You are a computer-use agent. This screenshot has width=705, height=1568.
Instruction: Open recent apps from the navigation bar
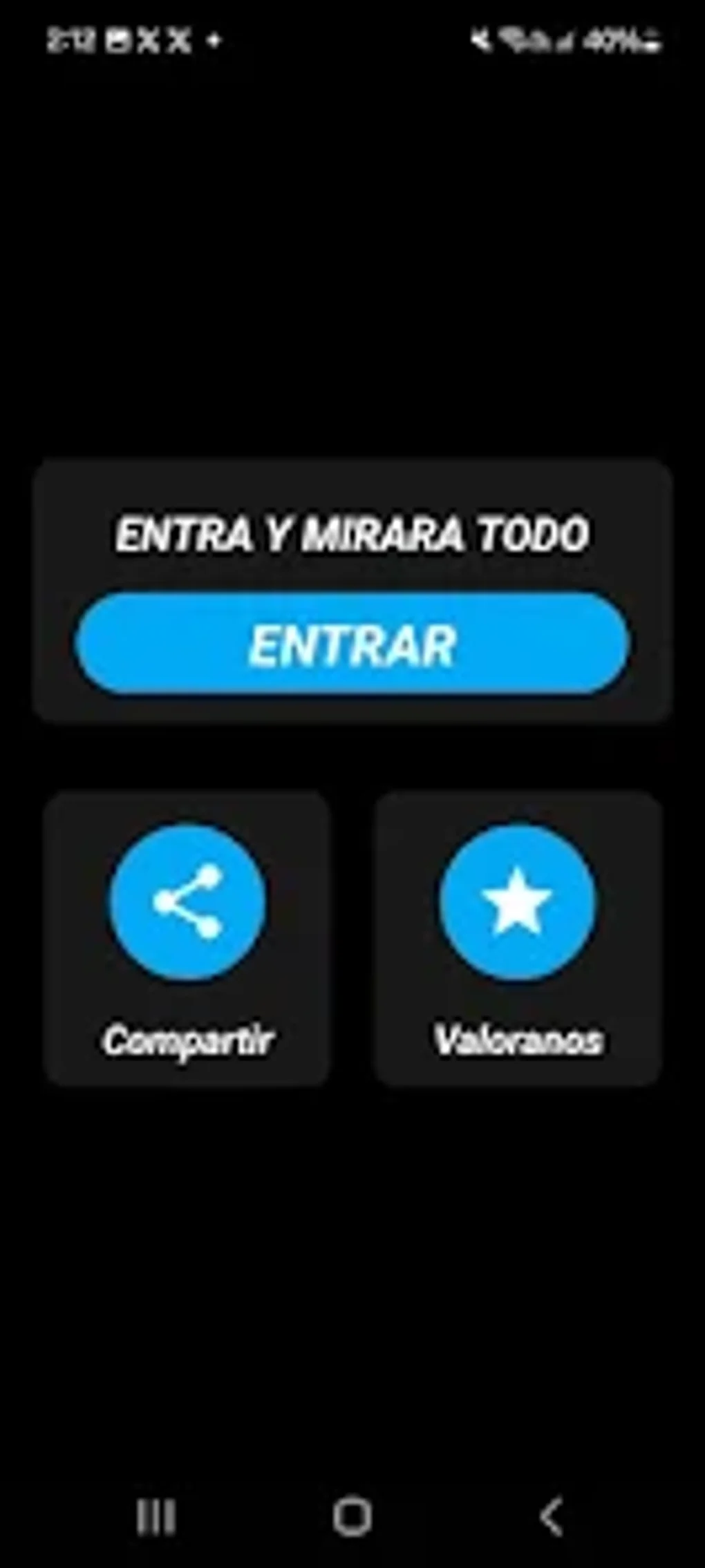click(156, 1517)
